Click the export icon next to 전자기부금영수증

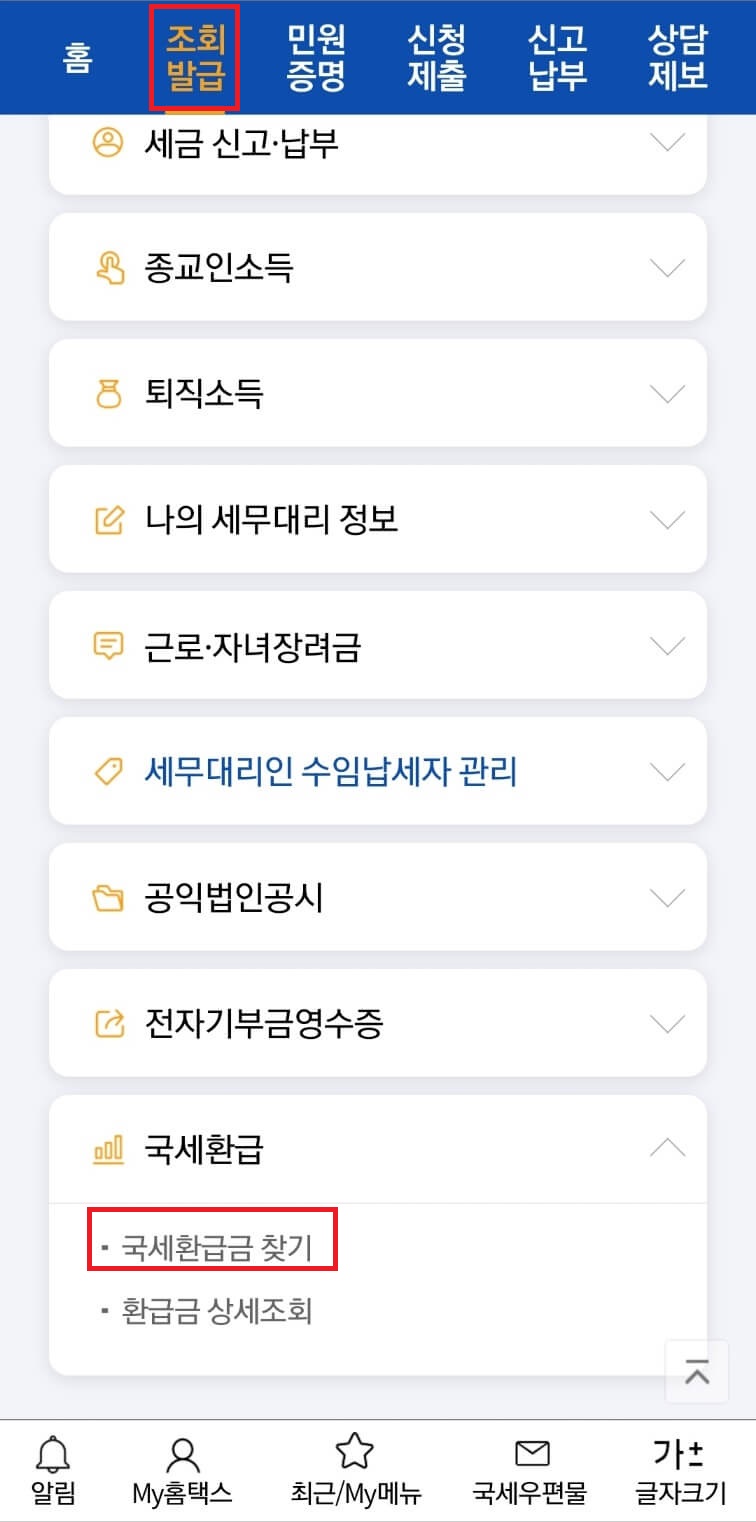110,1023
